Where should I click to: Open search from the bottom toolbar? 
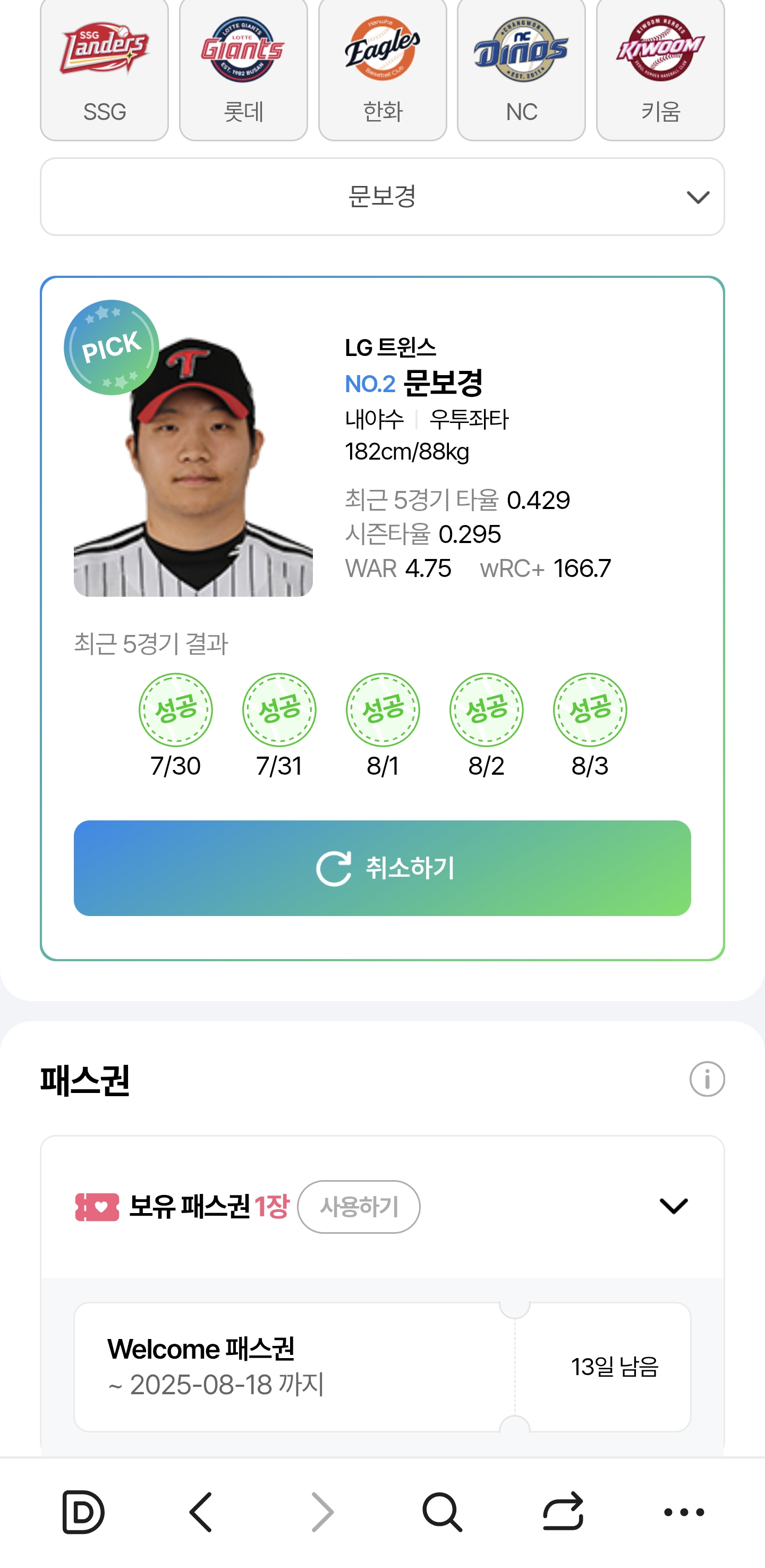[x=442, y=1512]
